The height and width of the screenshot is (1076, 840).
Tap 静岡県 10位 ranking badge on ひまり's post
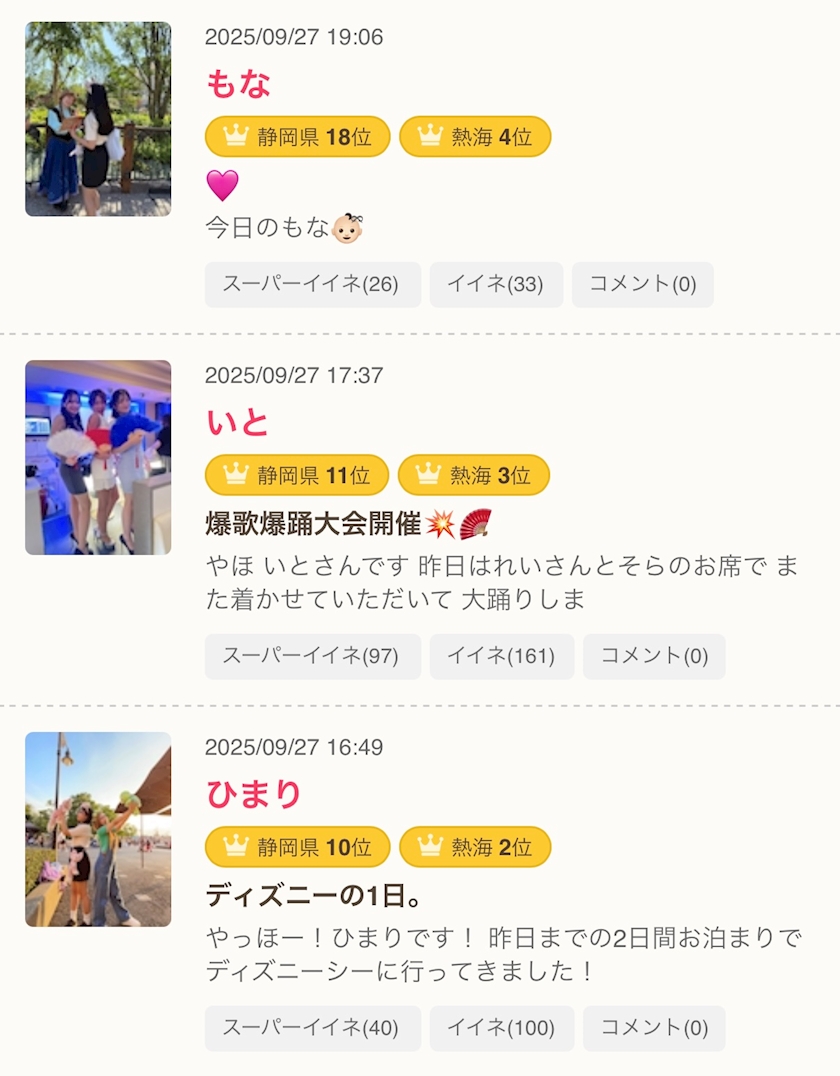[297, 847]
